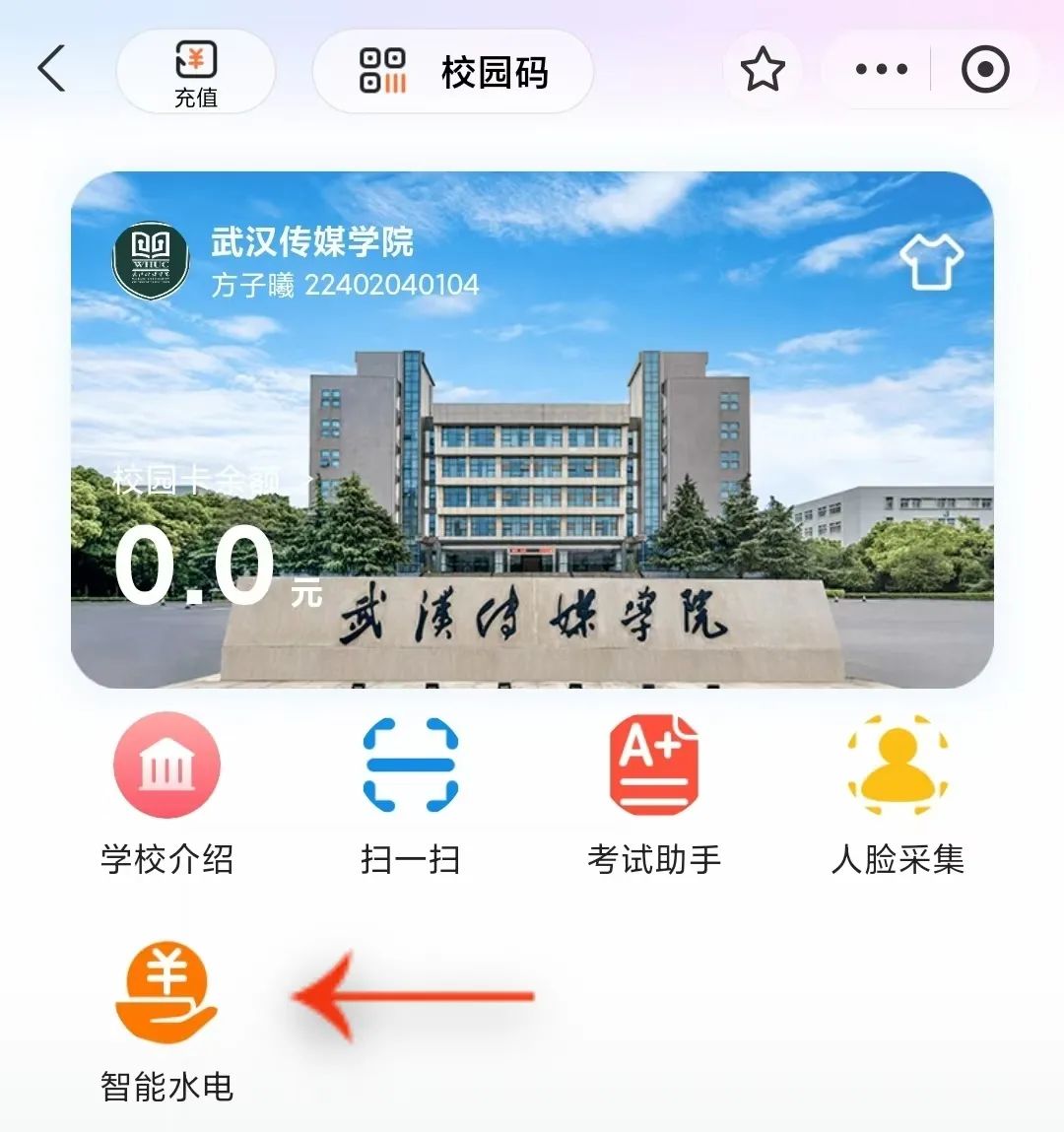
Task: View 校园卡余额 balance details
Action: coord(212,481)
